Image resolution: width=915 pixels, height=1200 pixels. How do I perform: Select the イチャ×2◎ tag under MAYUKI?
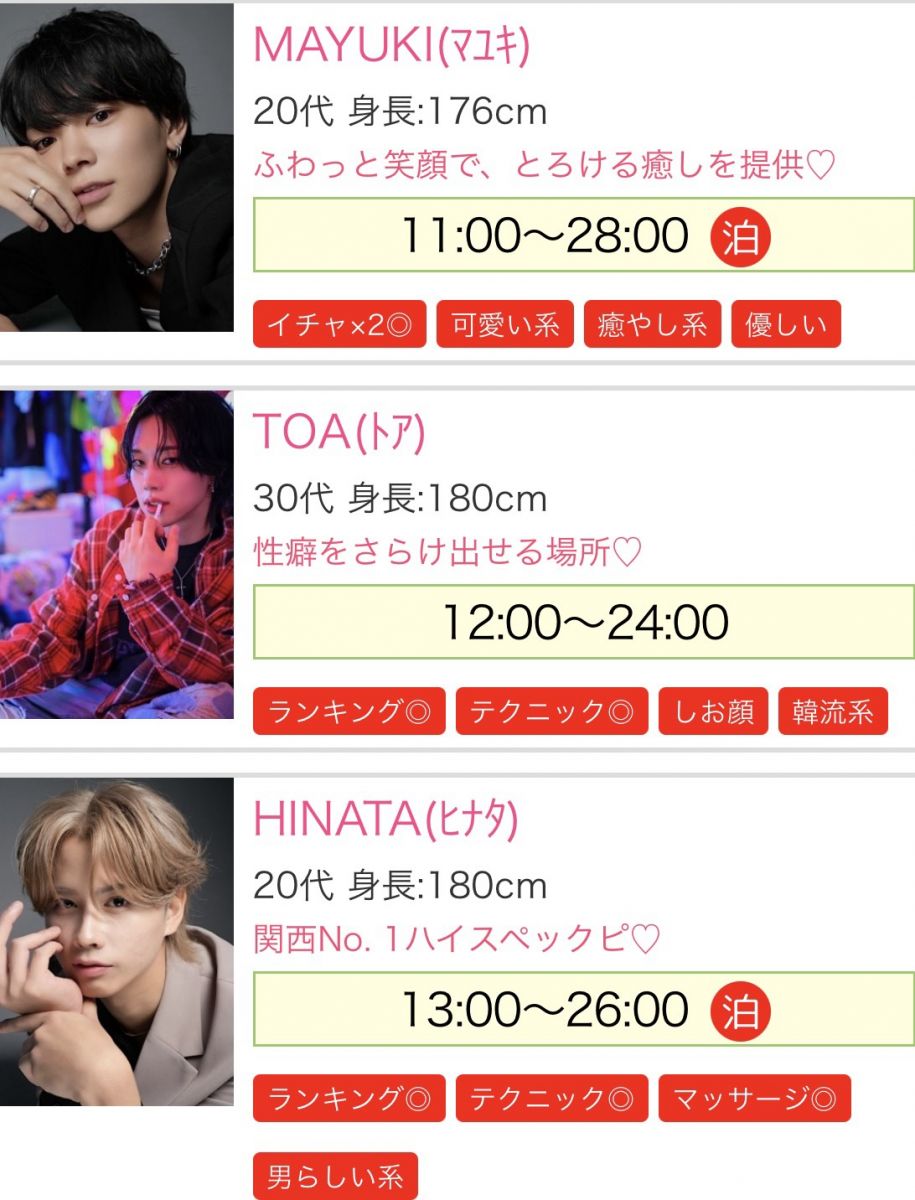(x=340, y=325)
